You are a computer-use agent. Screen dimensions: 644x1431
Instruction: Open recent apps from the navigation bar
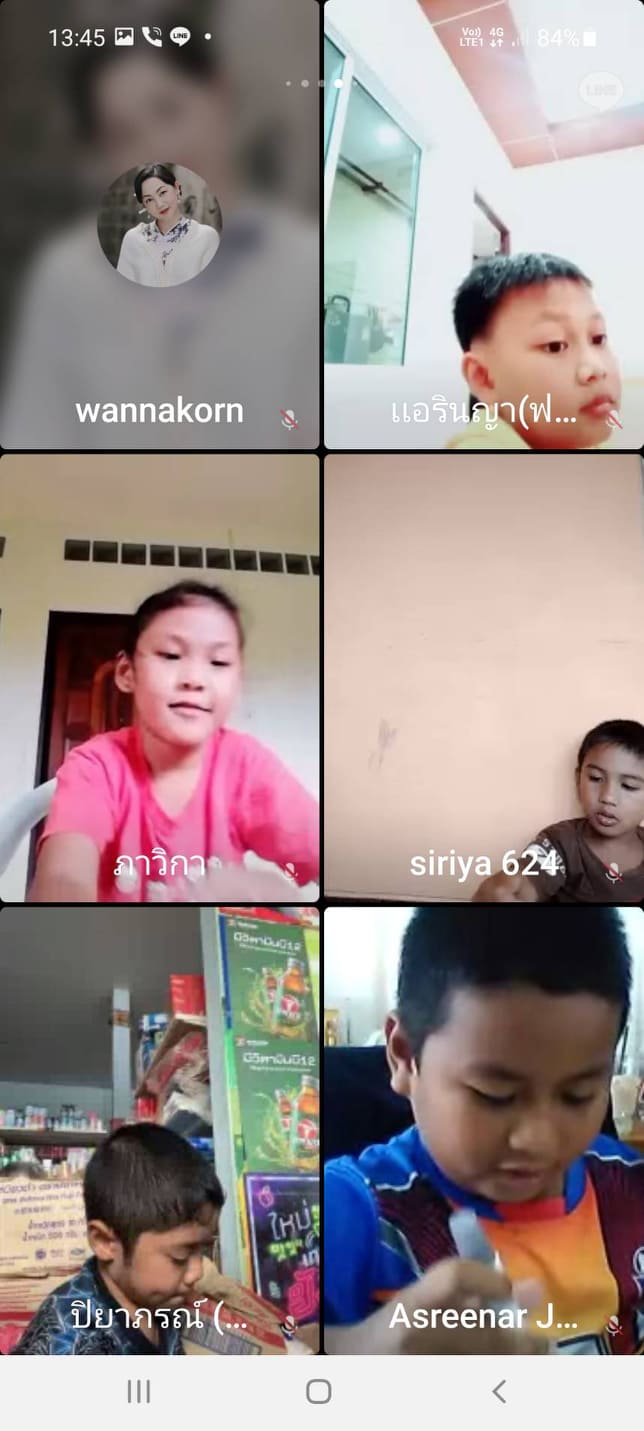[139, 1391]
